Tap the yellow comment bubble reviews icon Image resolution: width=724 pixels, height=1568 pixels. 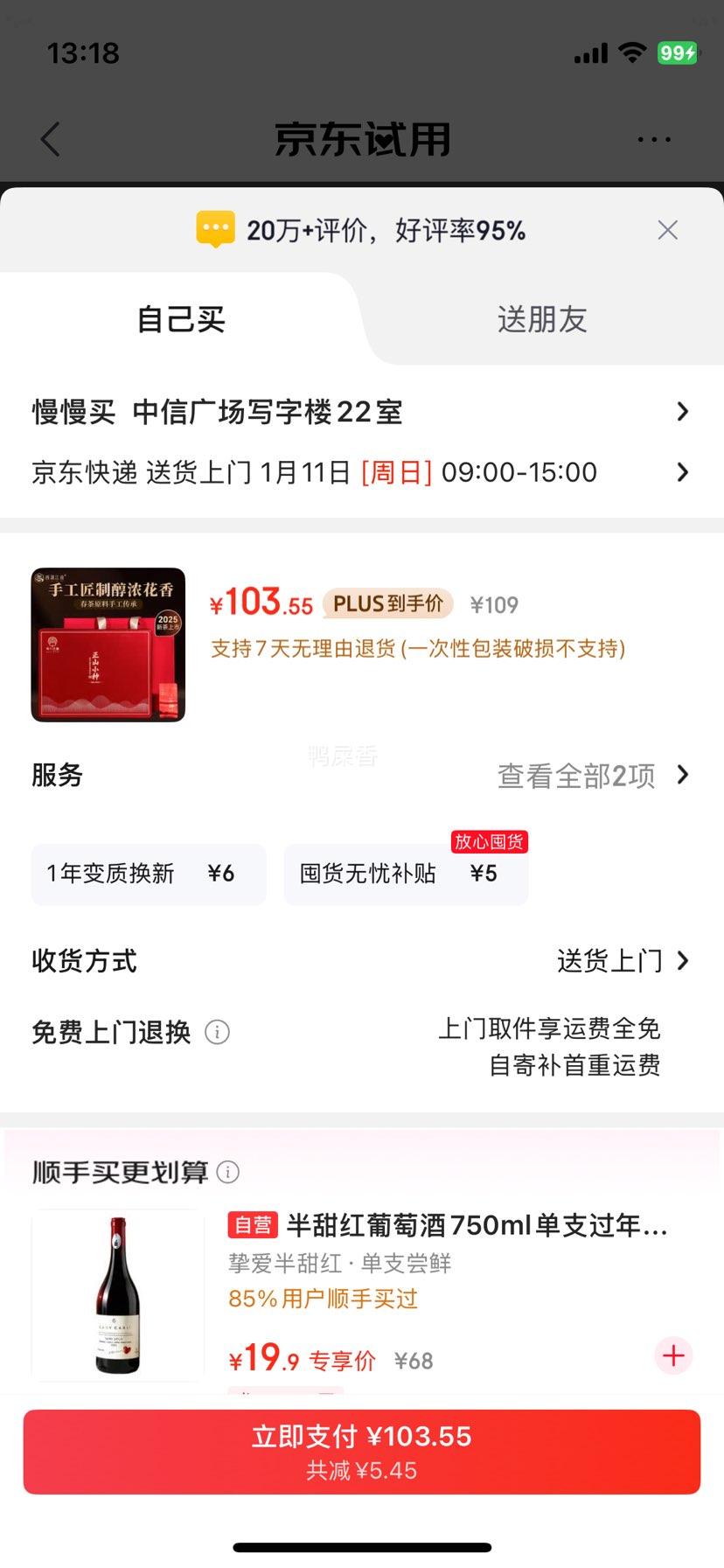214,229
